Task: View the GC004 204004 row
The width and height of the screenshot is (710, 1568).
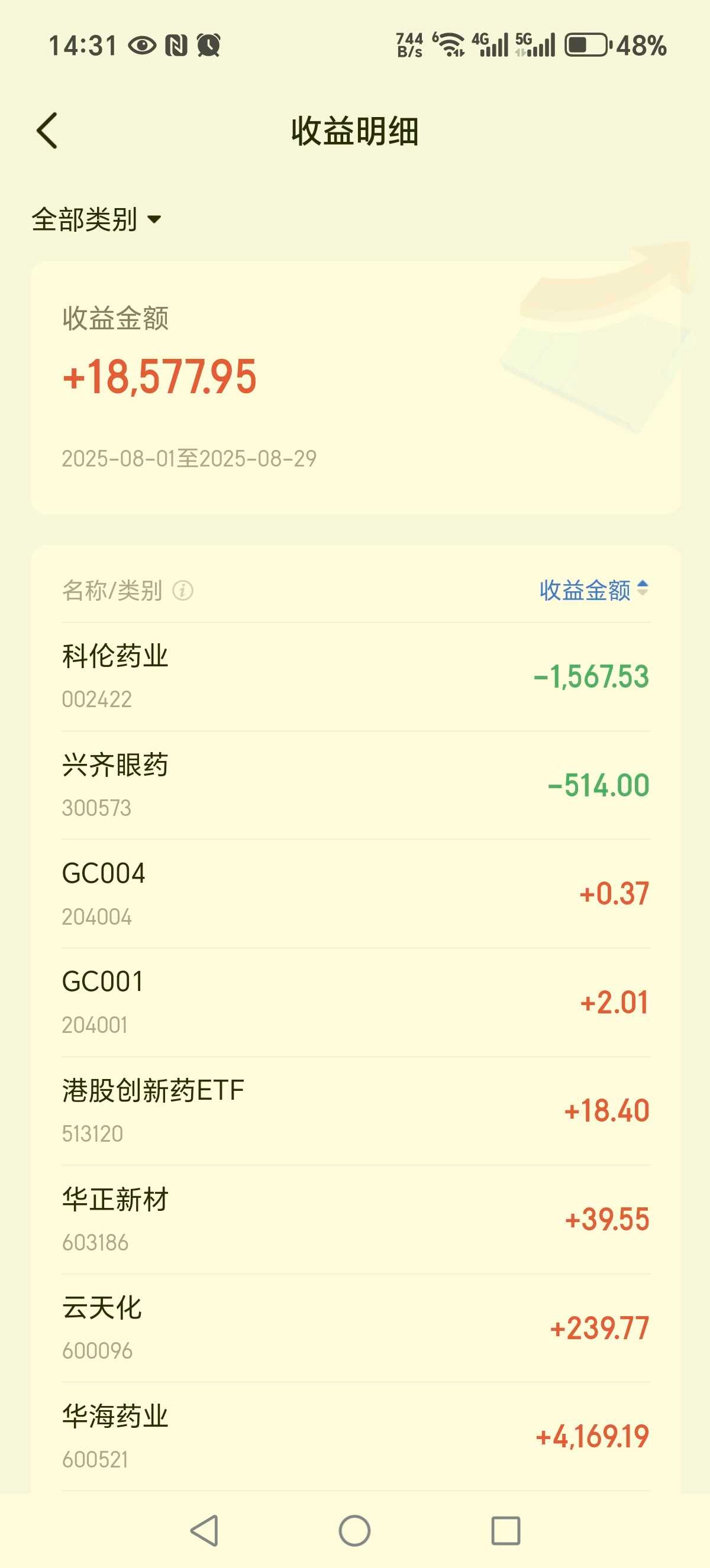Action: [355, 893]
